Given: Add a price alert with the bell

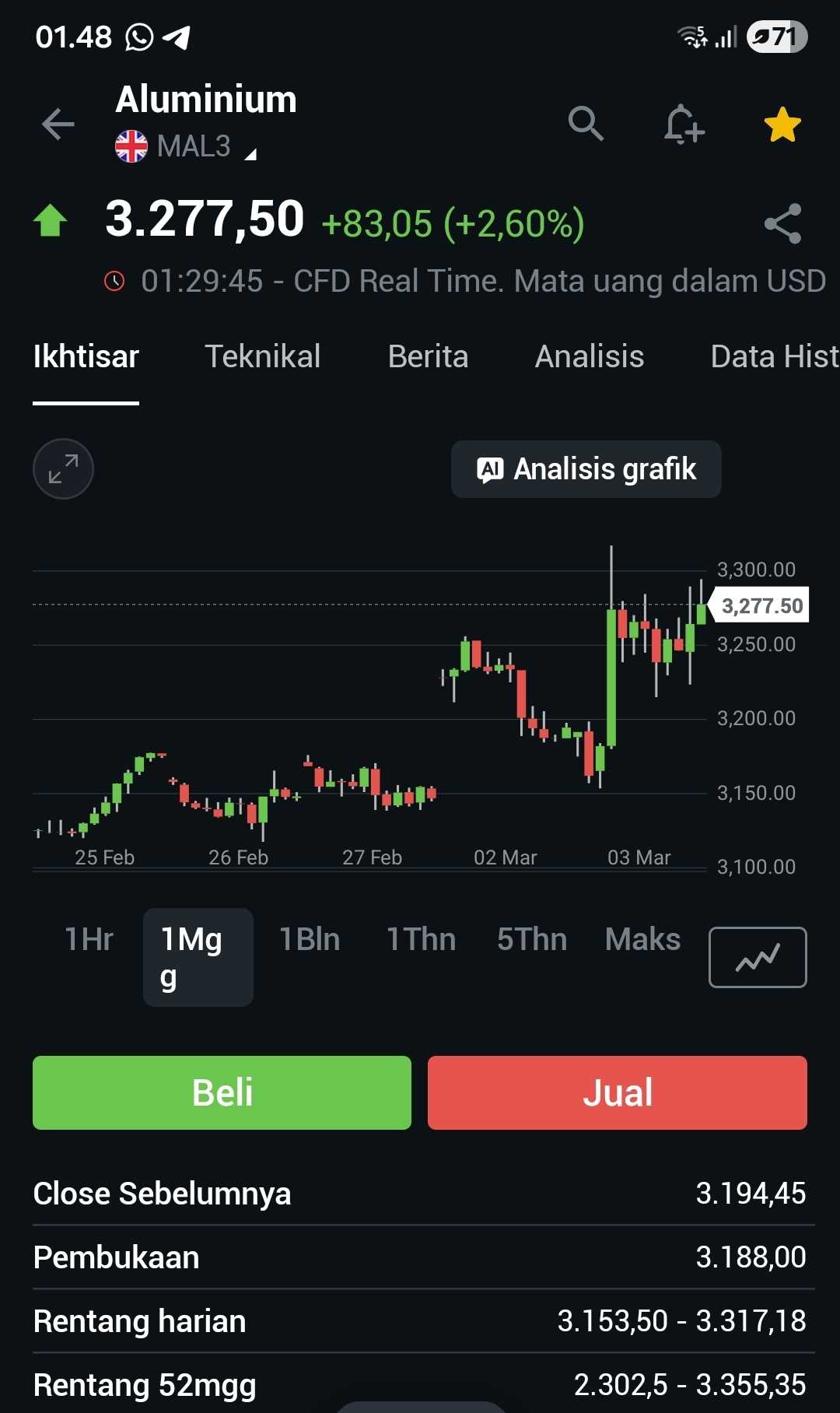Looking at the screenshot, I should coord(684,124).
